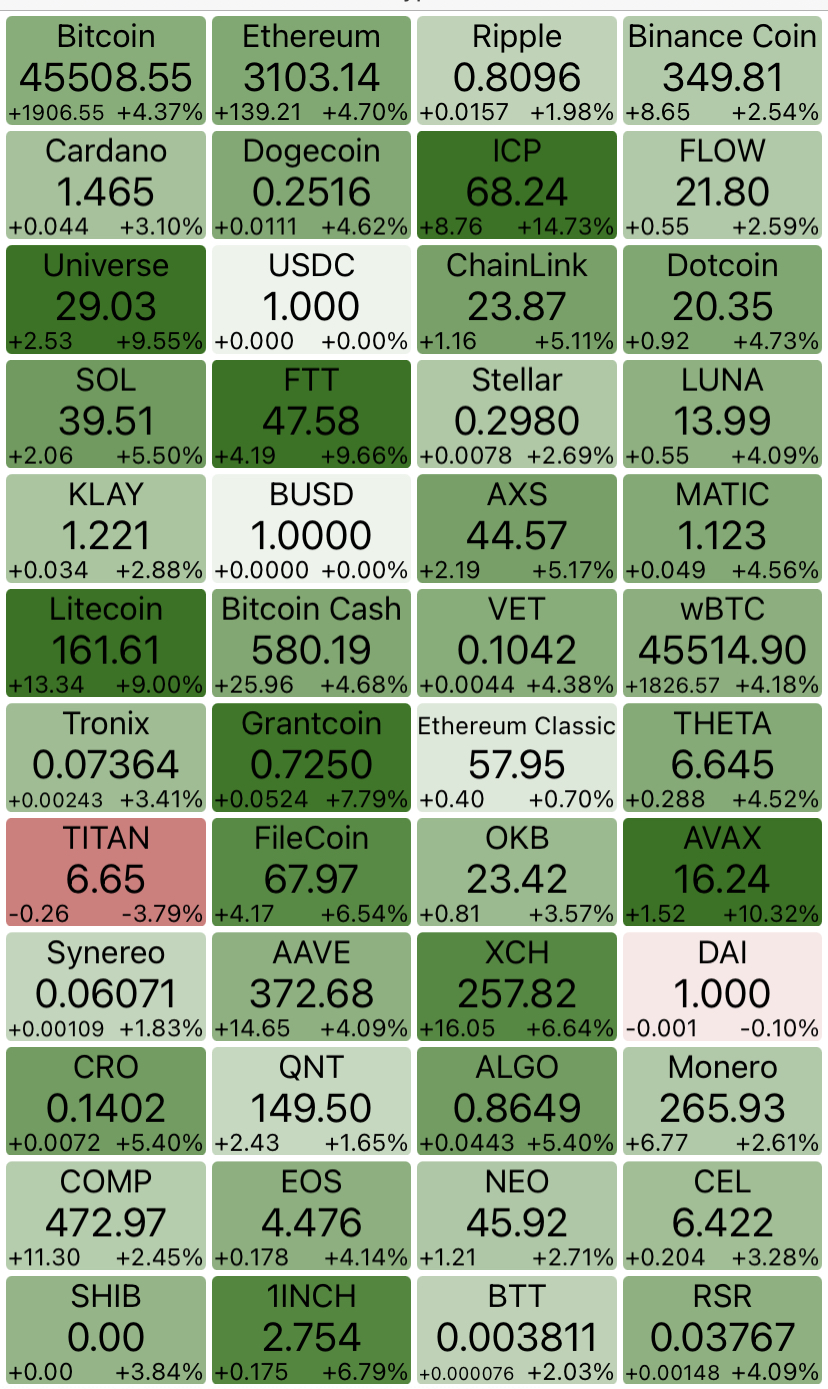Open the AVAX tile
Viewport: 828px width, 1389px height.
(x=722, y=872)
